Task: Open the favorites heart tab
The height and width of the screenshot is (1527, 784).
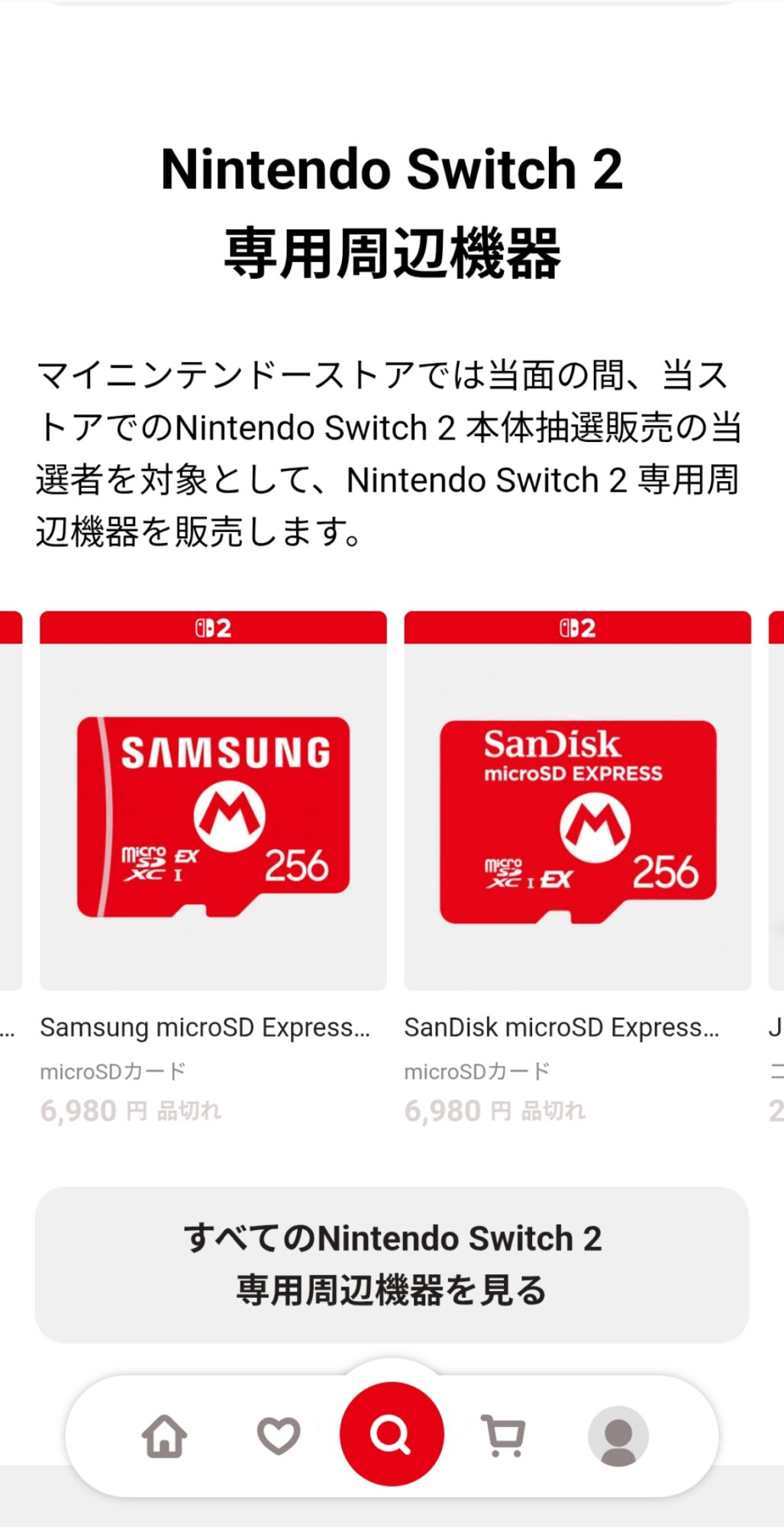Action: (279, 1435)
